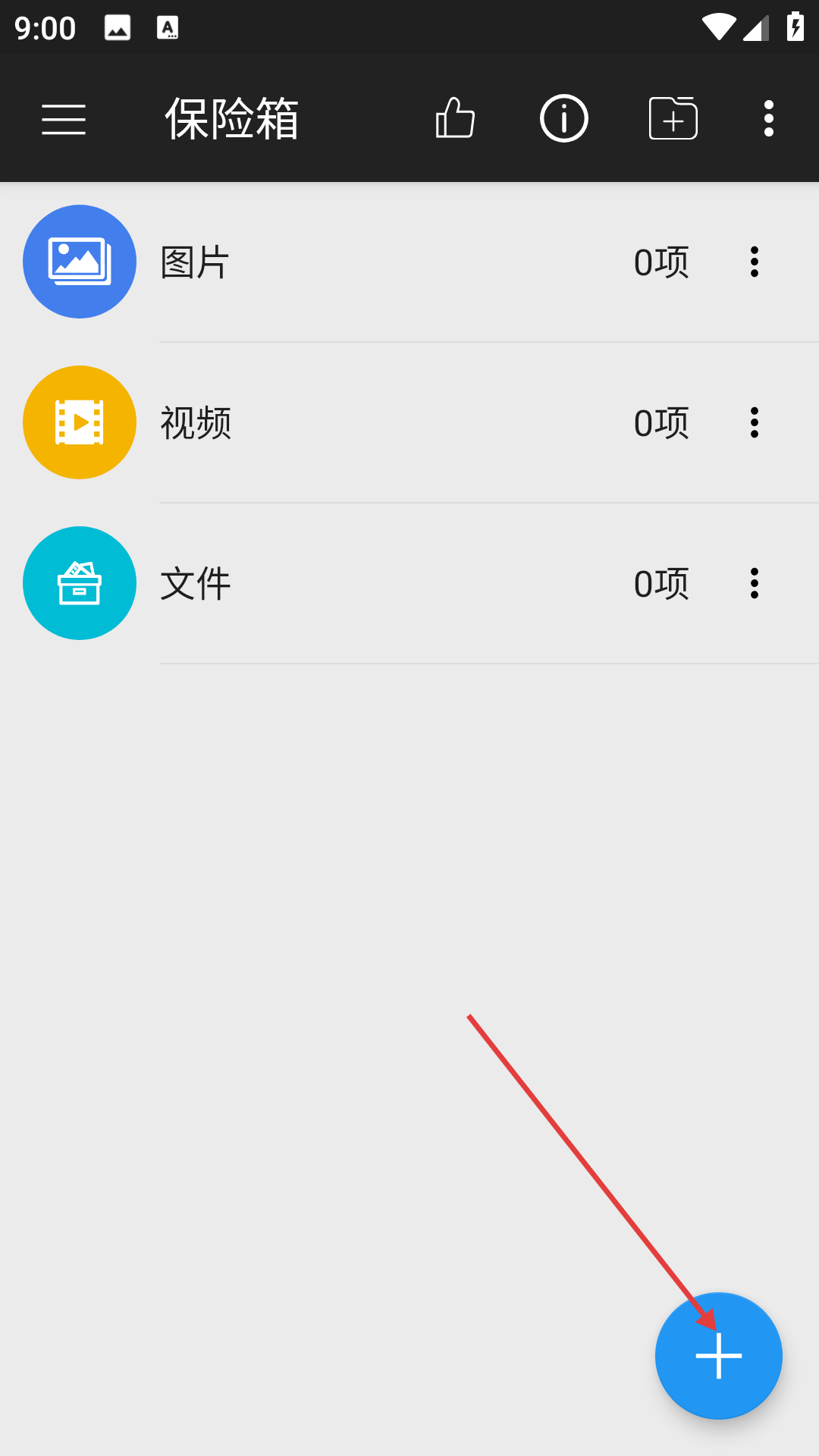The width and height of the screenshot is (819, 1456).
Task: Open the 视频 folder
Action: click(x=409, y=422)
